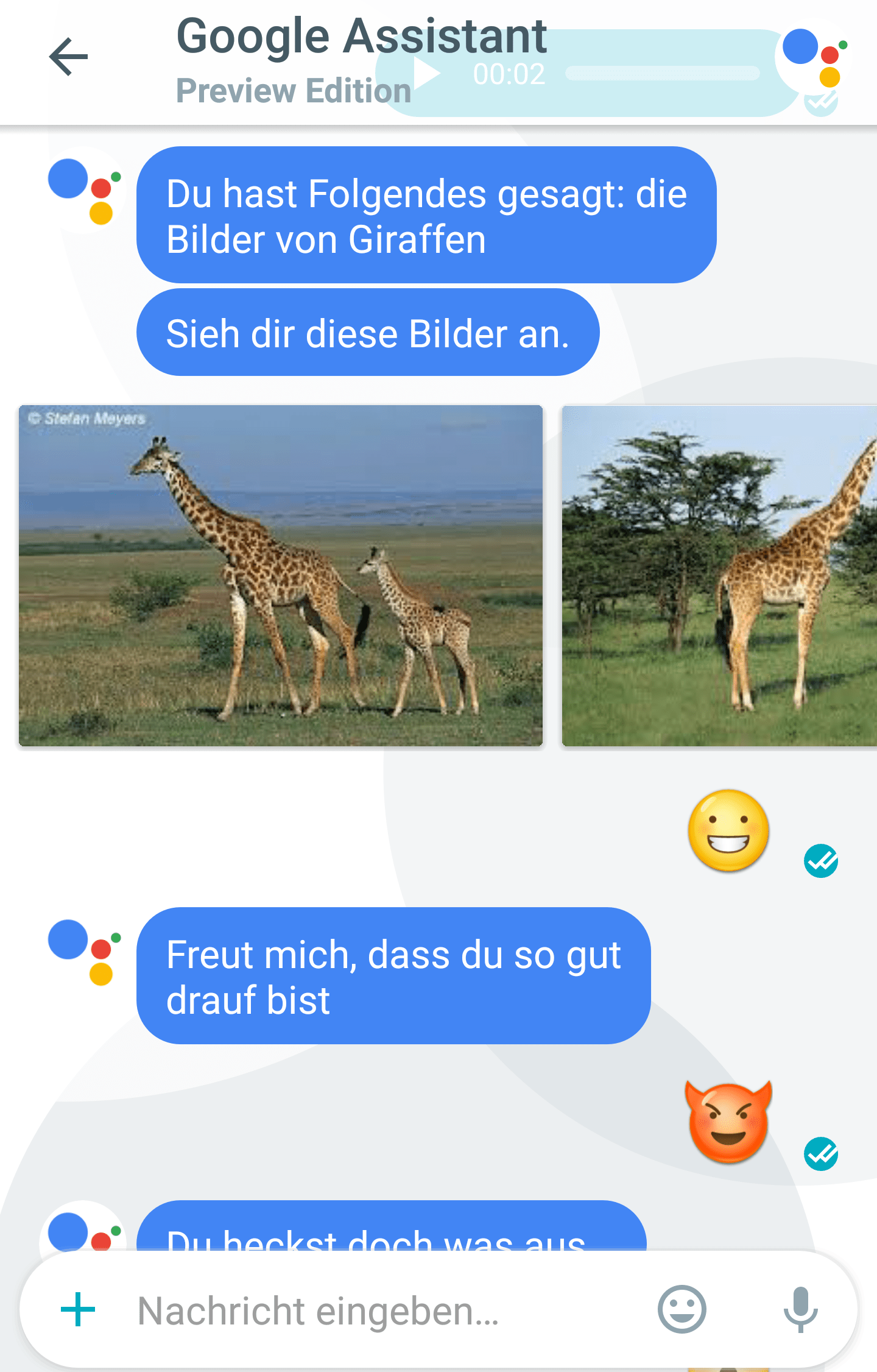The height and width of the screenshot is (1372, 877).
Task: Tap the plus icon to add attachment
Action: 78,1309
